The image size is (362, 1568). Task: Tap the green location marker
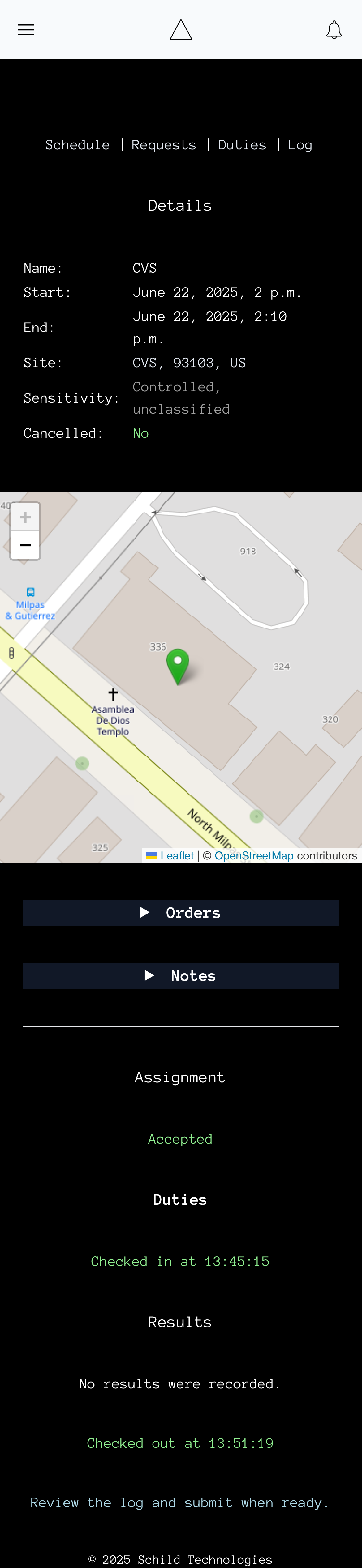point(178,665)
